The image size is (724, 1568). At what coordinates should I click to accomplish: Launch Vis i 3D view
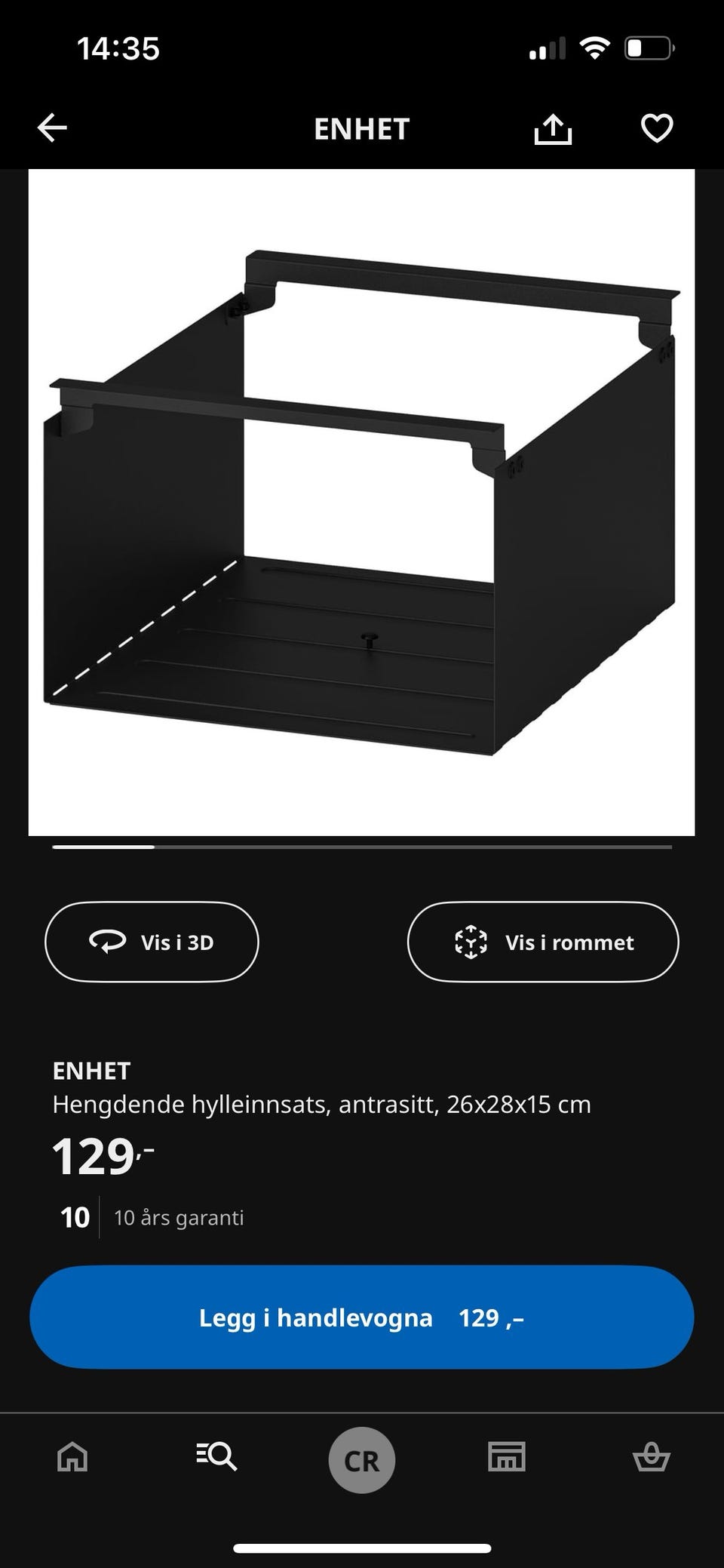point(151,942)
